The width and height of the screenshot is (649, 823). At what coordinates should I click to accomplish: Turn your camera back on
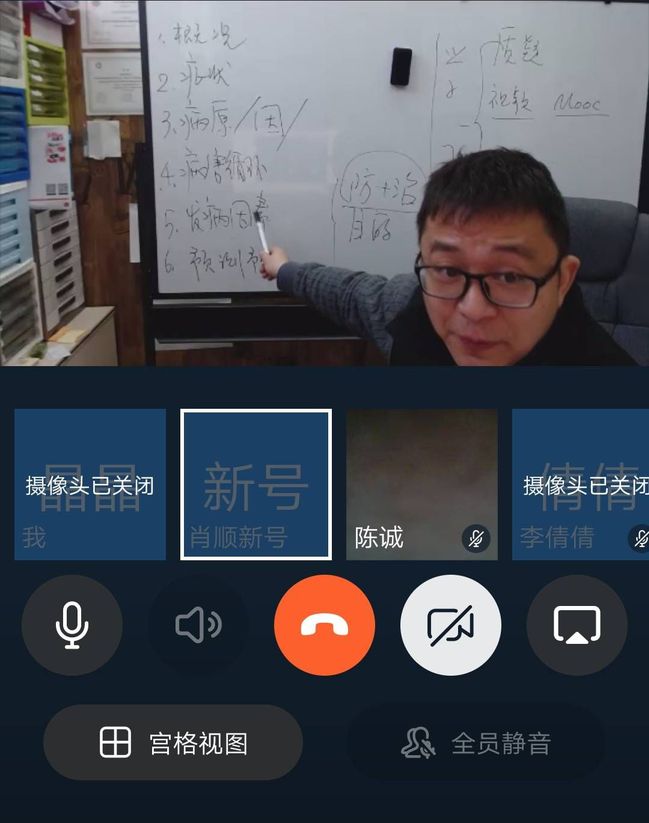click(x=451, y=626)
